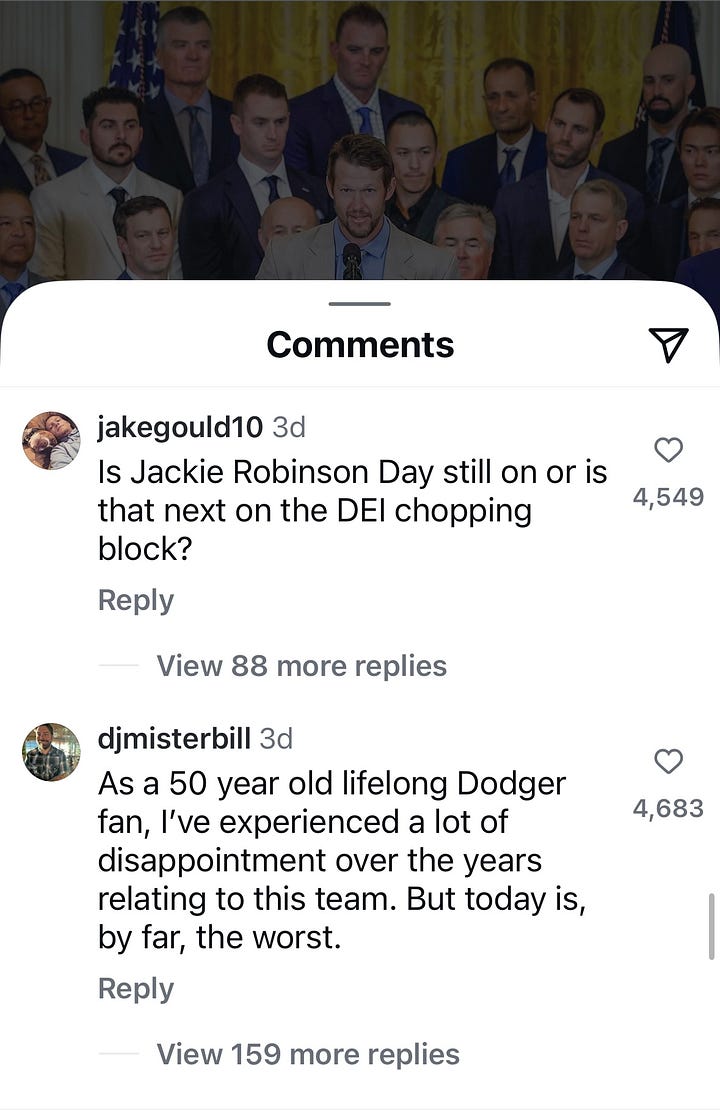Open the djmisterbill username
720x1118 pixels.
point(174,738)
